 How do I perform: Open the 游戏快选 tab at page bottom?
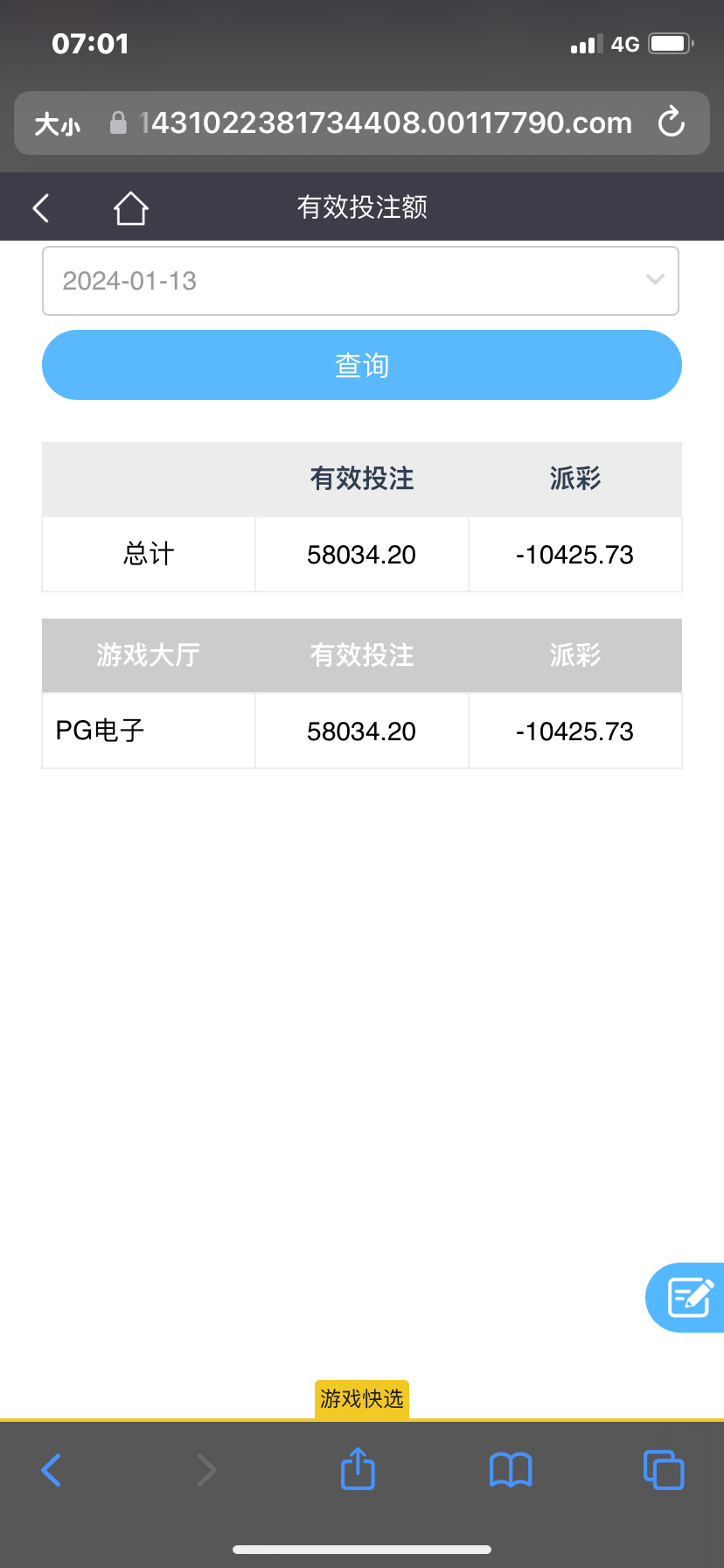click(361, 1399)
